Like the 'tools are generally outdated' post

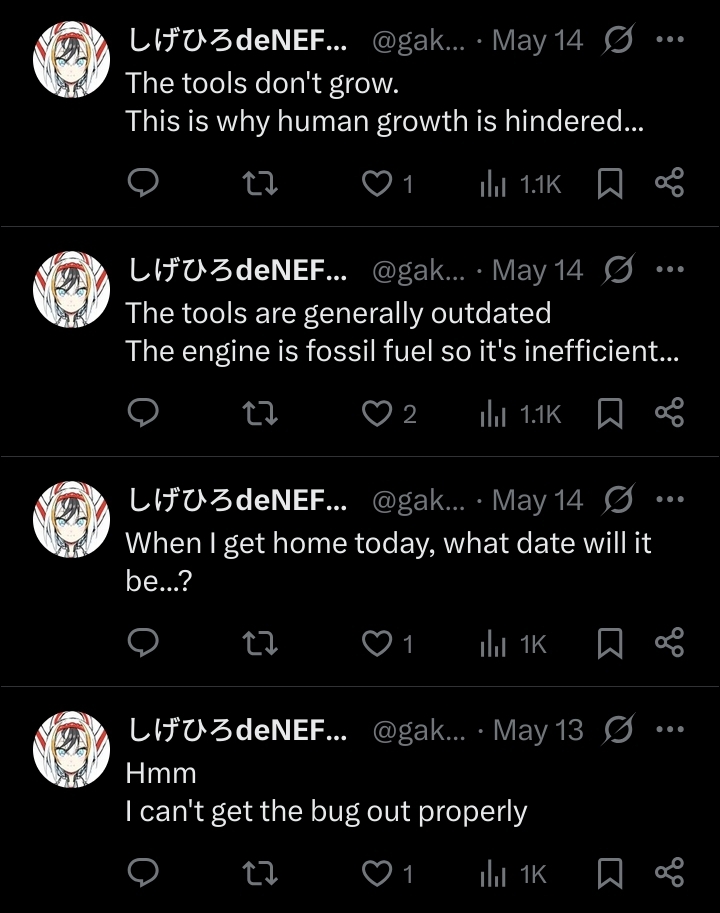tap(377, 413)
